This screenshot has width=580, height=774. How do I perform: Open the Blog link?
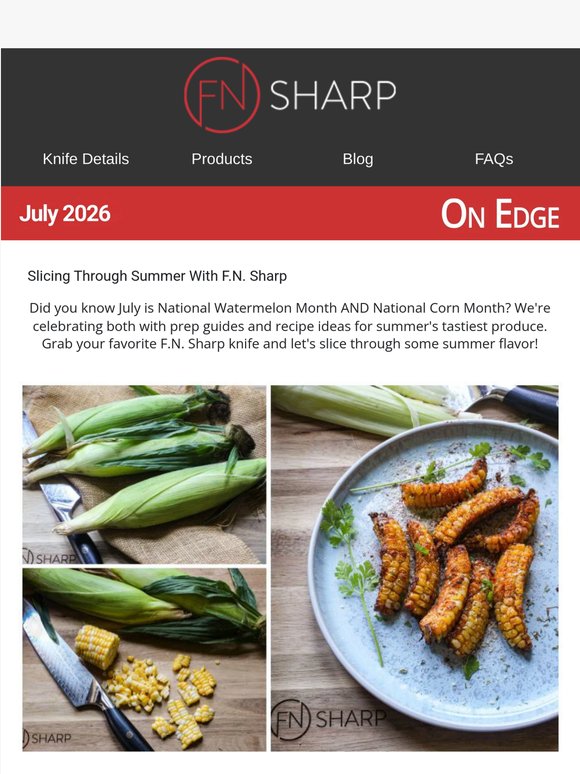click(x=358, y=159)
